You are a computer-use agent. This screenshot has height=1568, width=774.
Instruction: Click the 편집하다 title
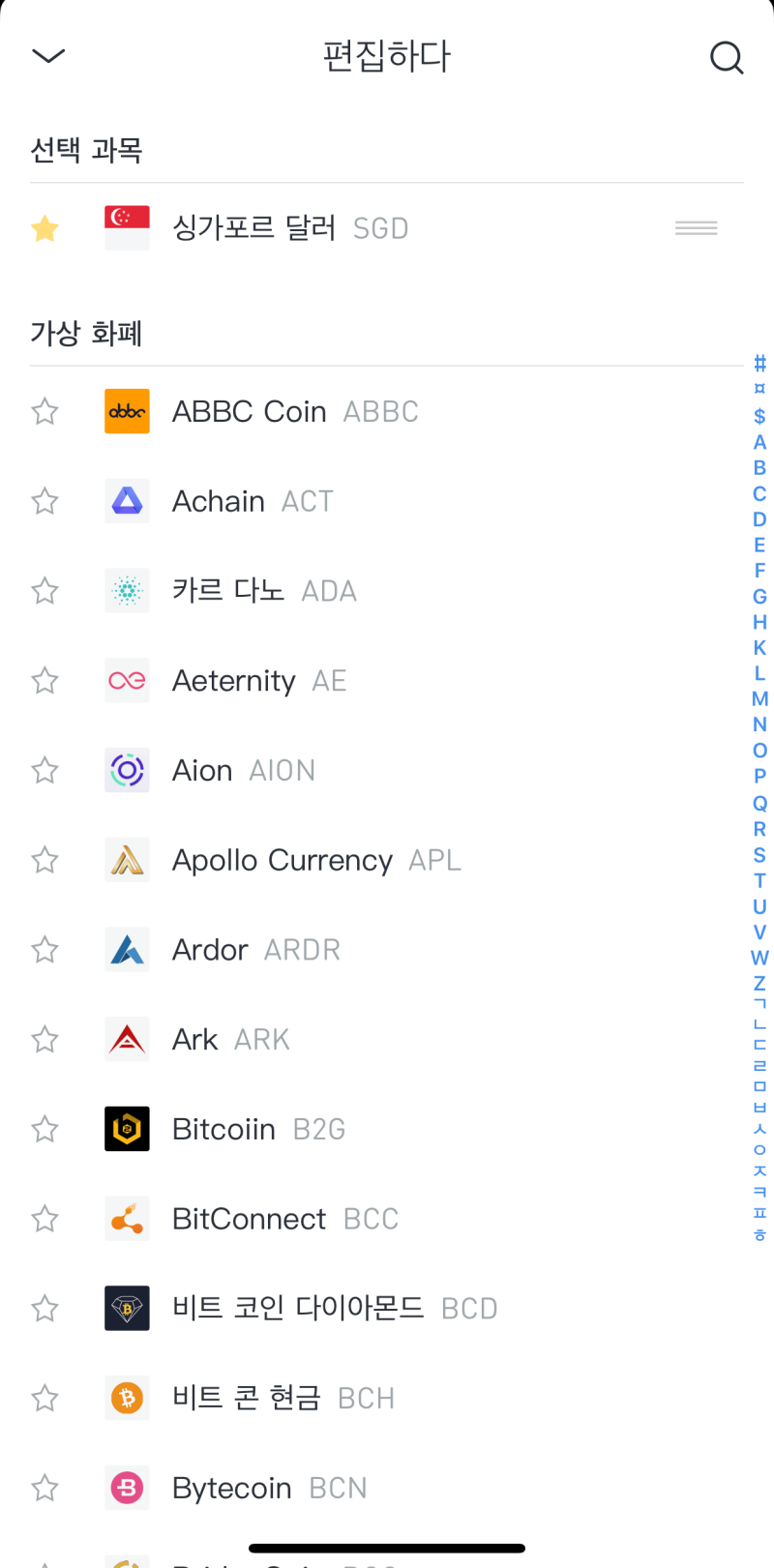click(387, 57)
